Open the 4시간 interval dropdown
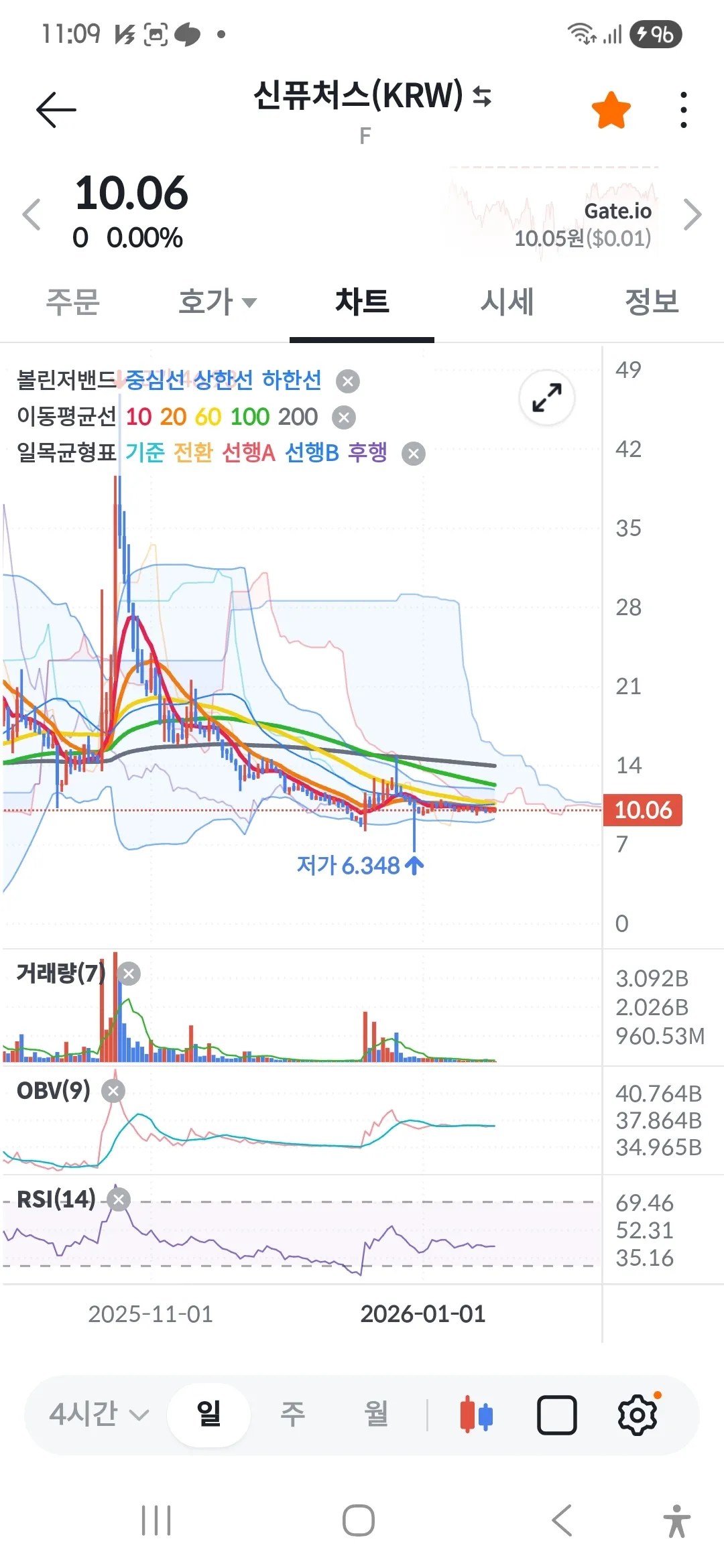Viewport: 724px width, 1568px height. (99, 1415)
